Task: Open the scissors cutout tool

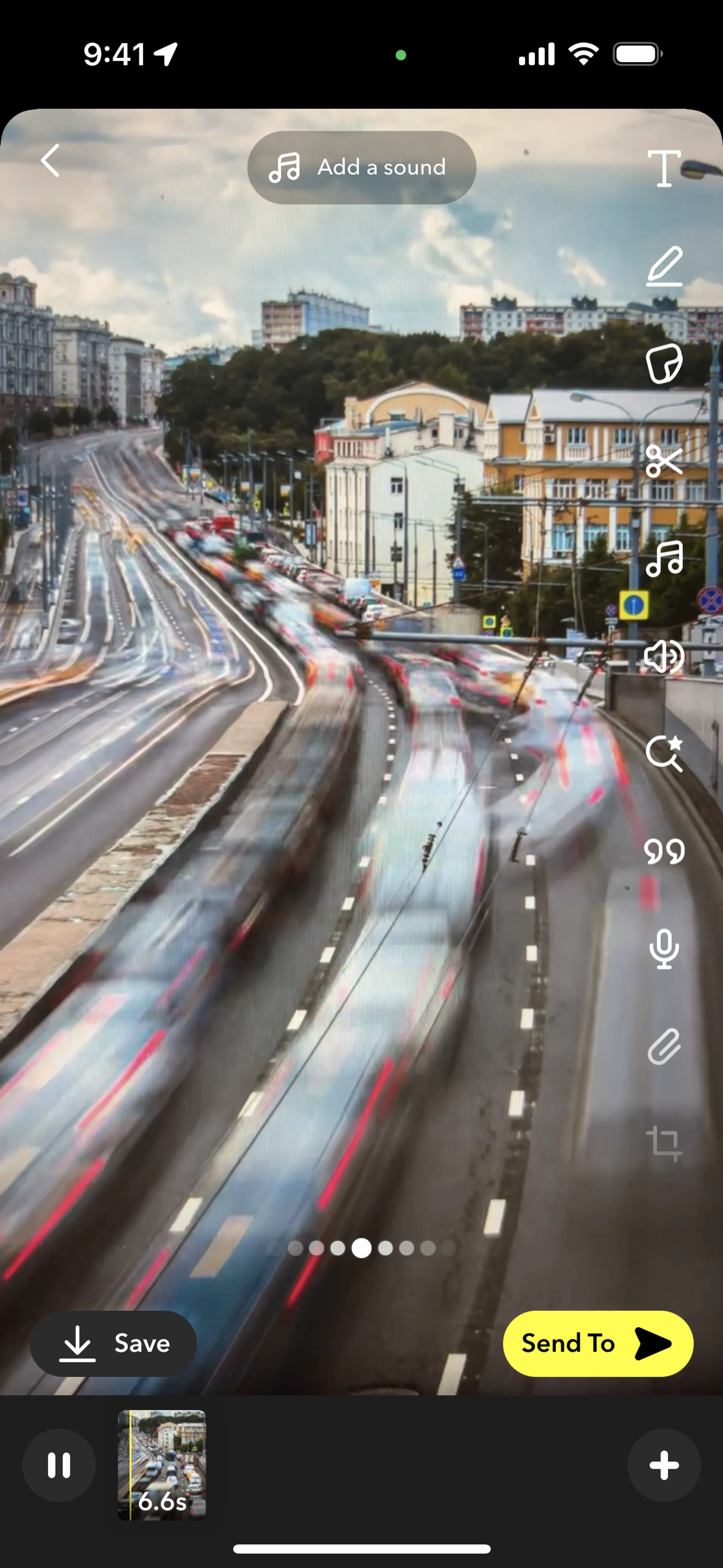Action: click(x=664, y=461)
